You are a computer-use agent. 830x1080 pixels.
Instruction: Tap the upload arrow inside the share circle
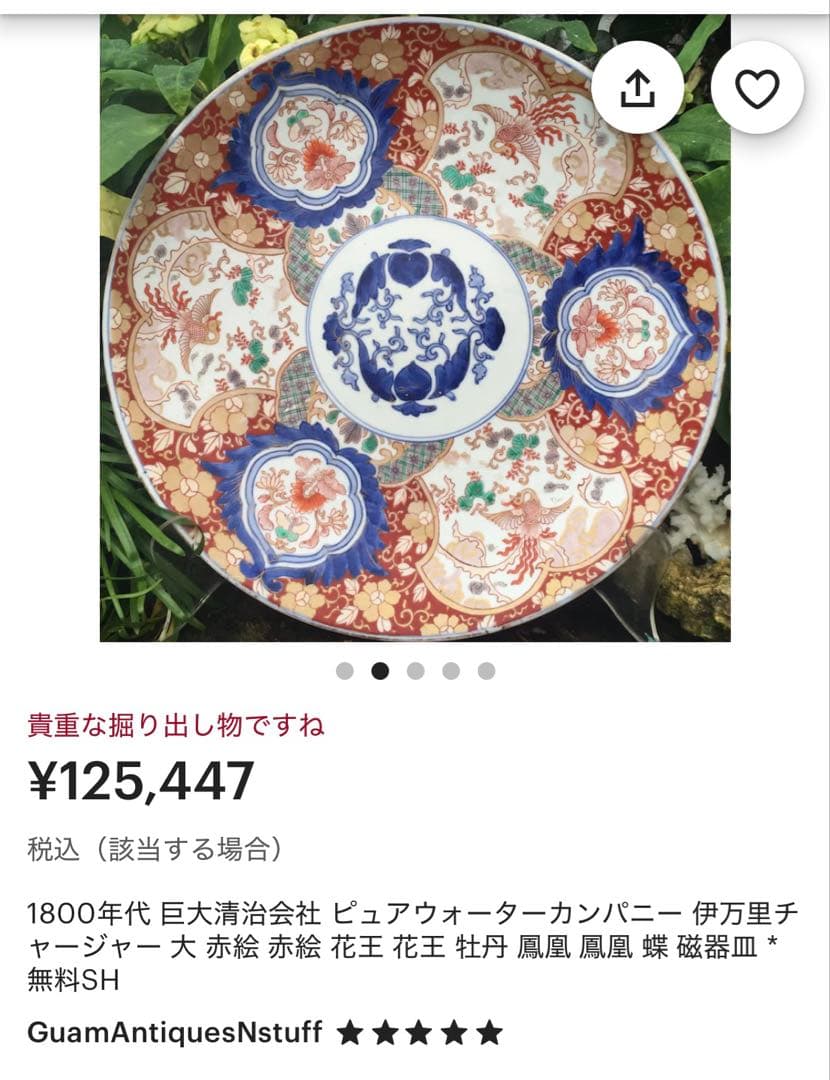636,87
